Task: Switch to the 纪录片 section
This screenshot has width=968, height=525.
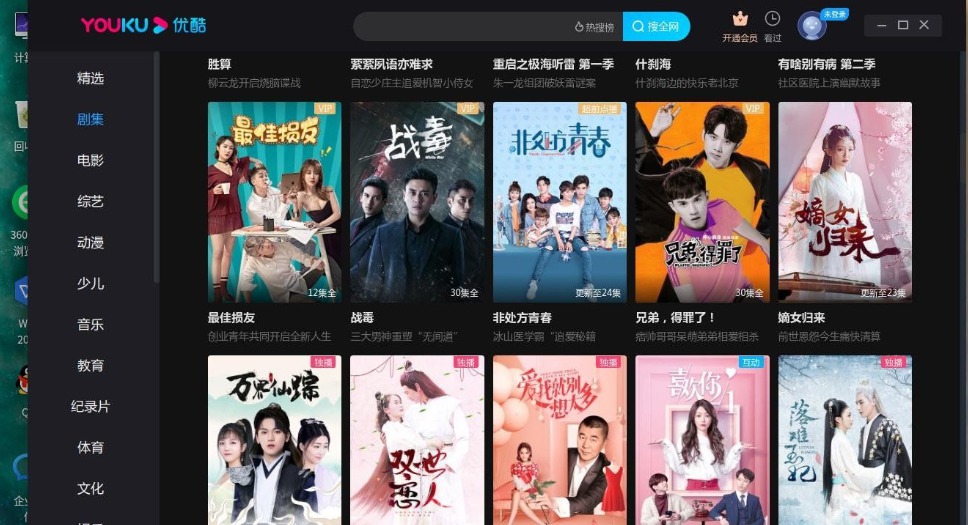Action: (x=90, y=406)
